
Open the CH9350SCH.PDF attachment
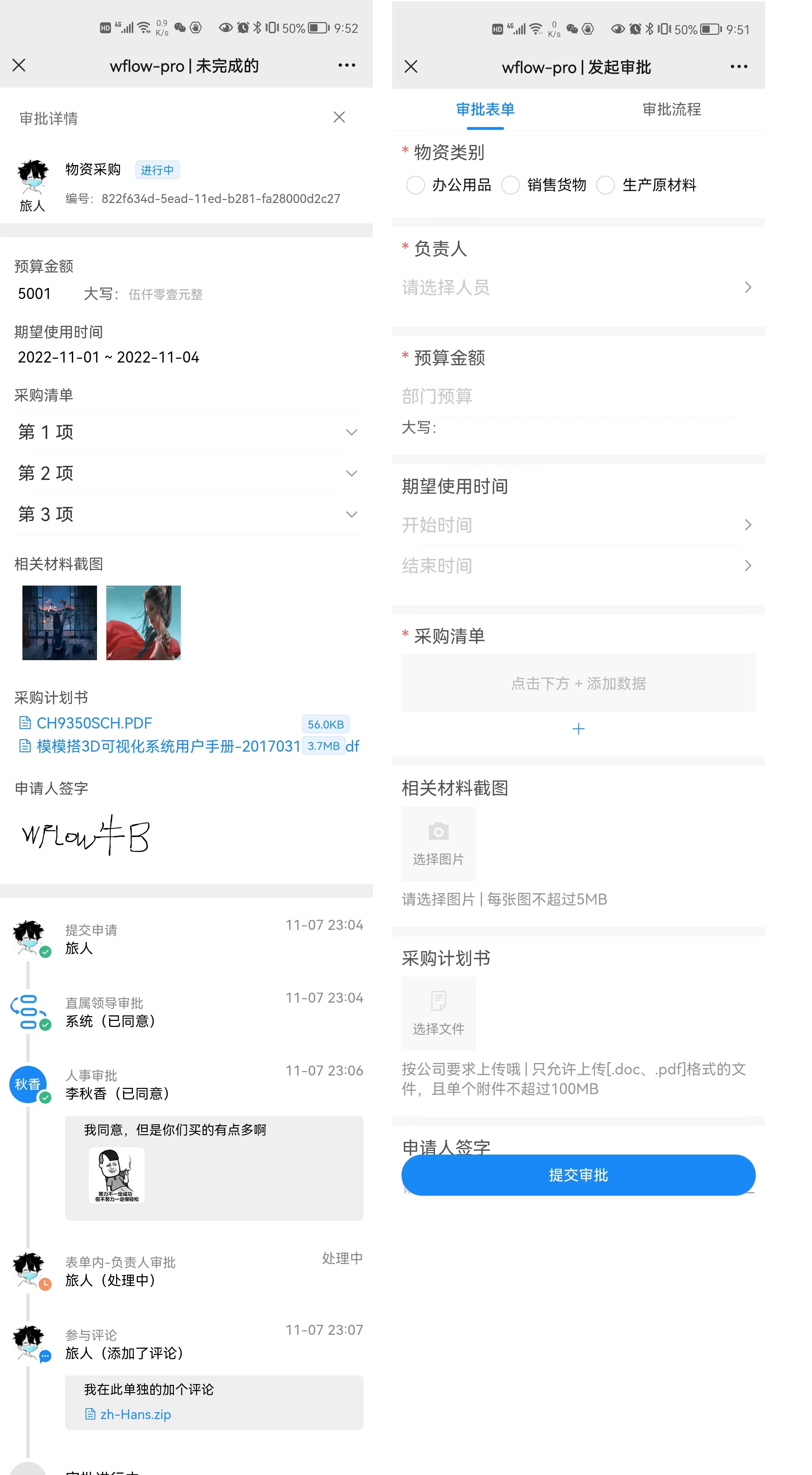94,723
